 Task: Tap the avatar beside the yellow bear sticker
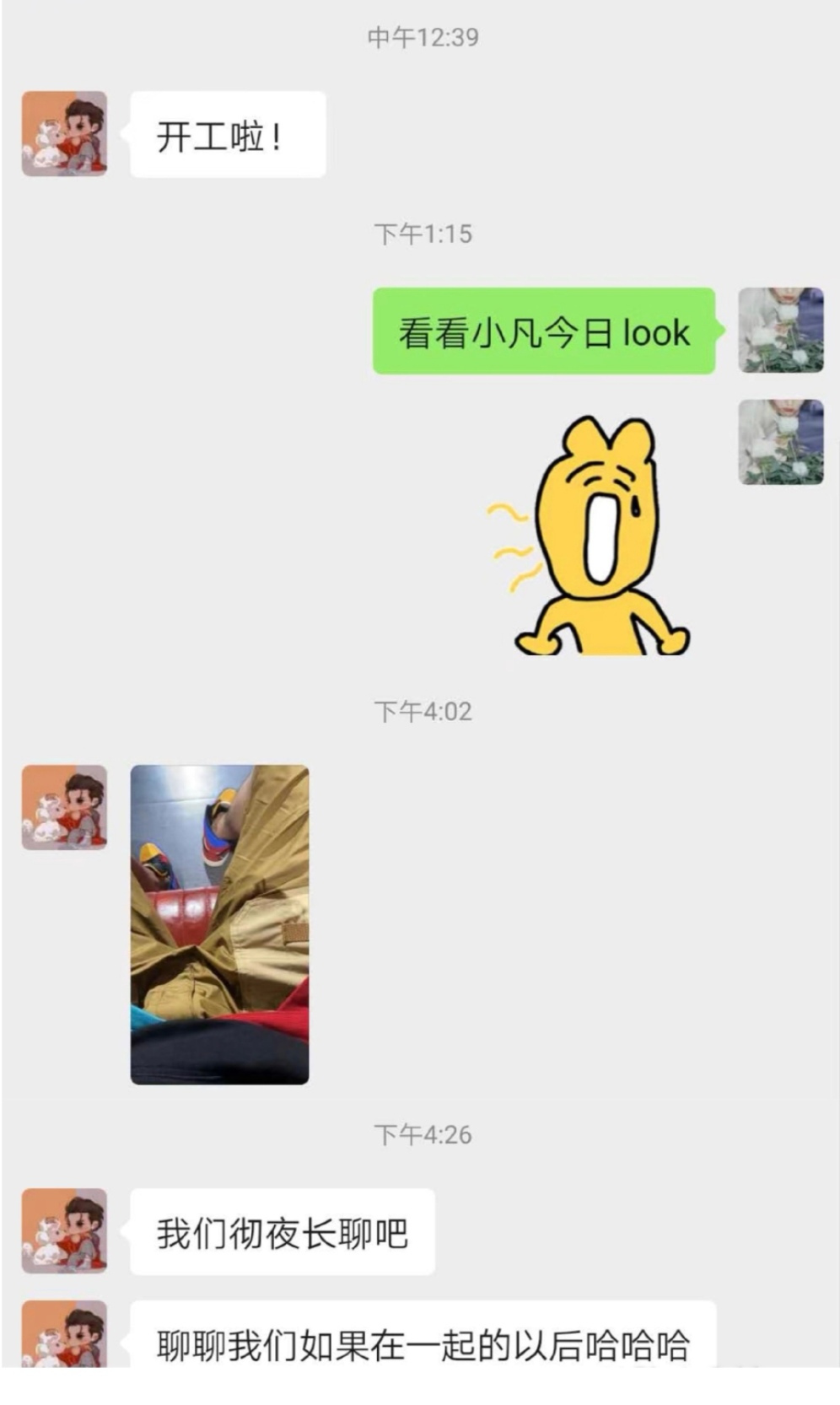[x=780, y=442]
